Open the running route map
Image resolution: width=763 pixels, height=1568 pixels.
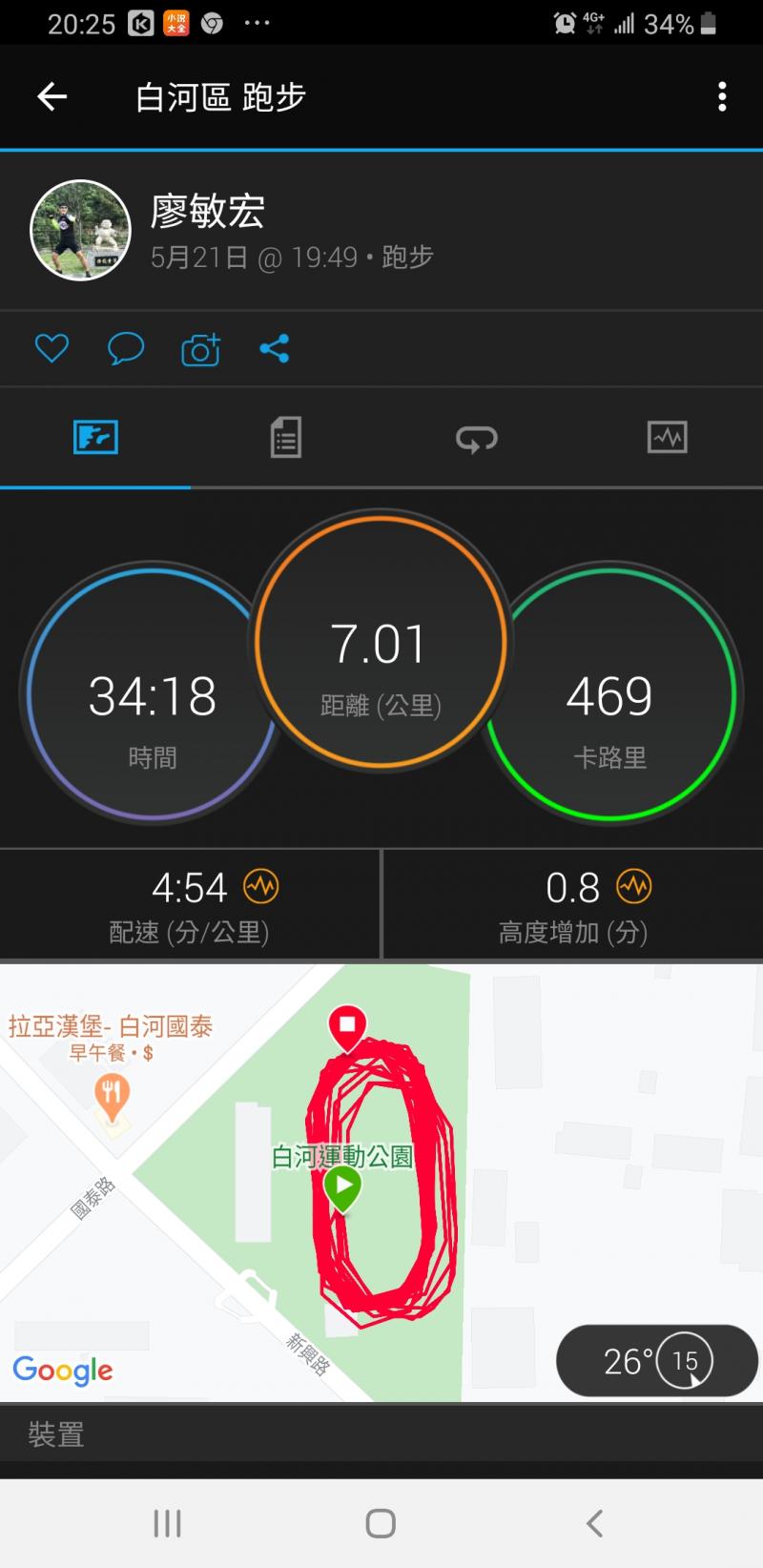point(381,1183)
